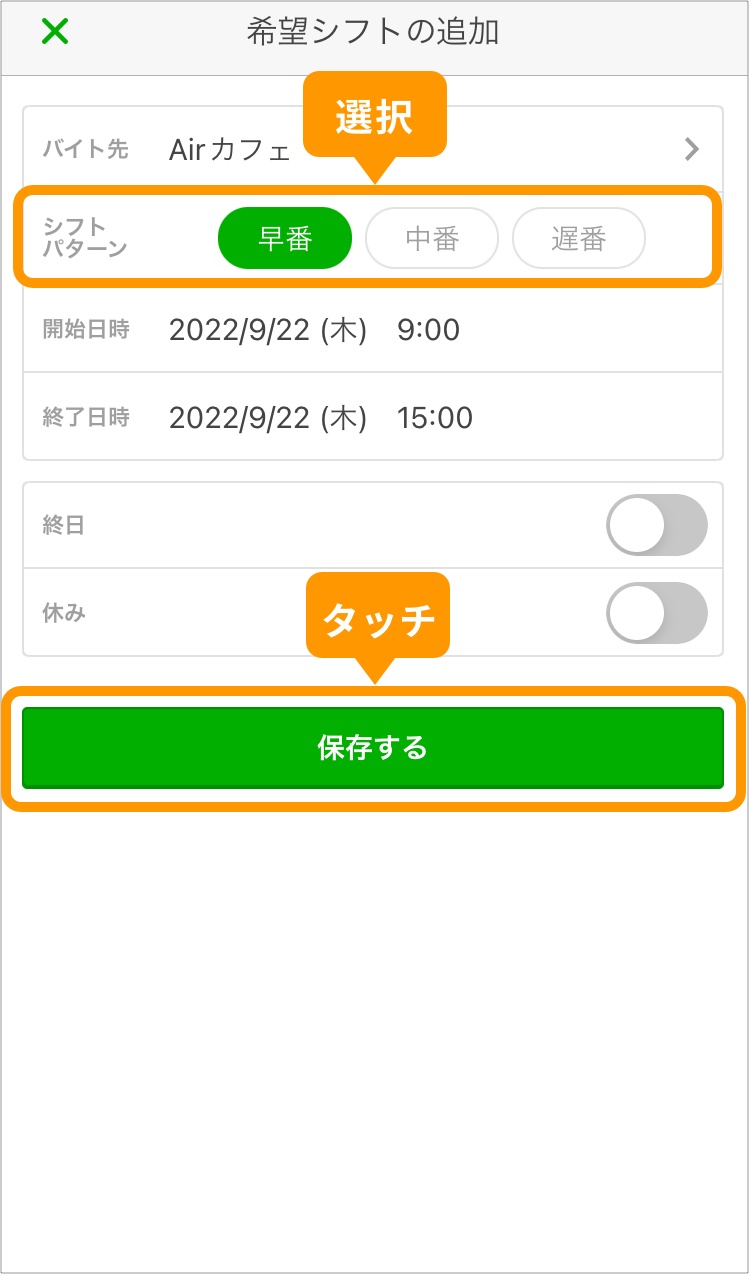
Task: Enable the 終日 all-day switch
Action: (656, 525)
